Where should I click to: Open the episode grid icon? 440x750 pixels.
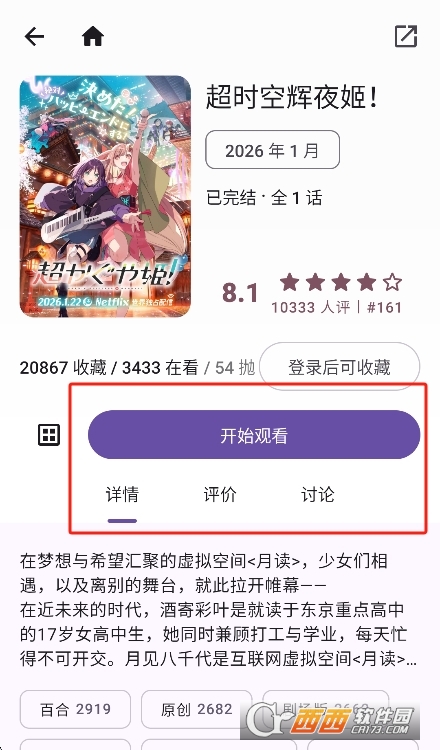49,435
